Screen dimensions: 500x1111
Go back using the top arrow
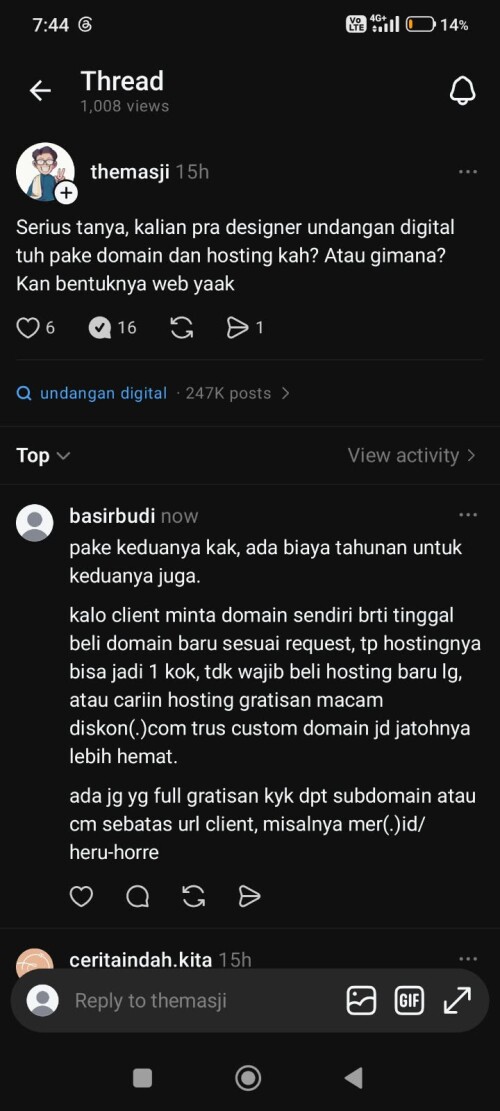tap(40, 91)
